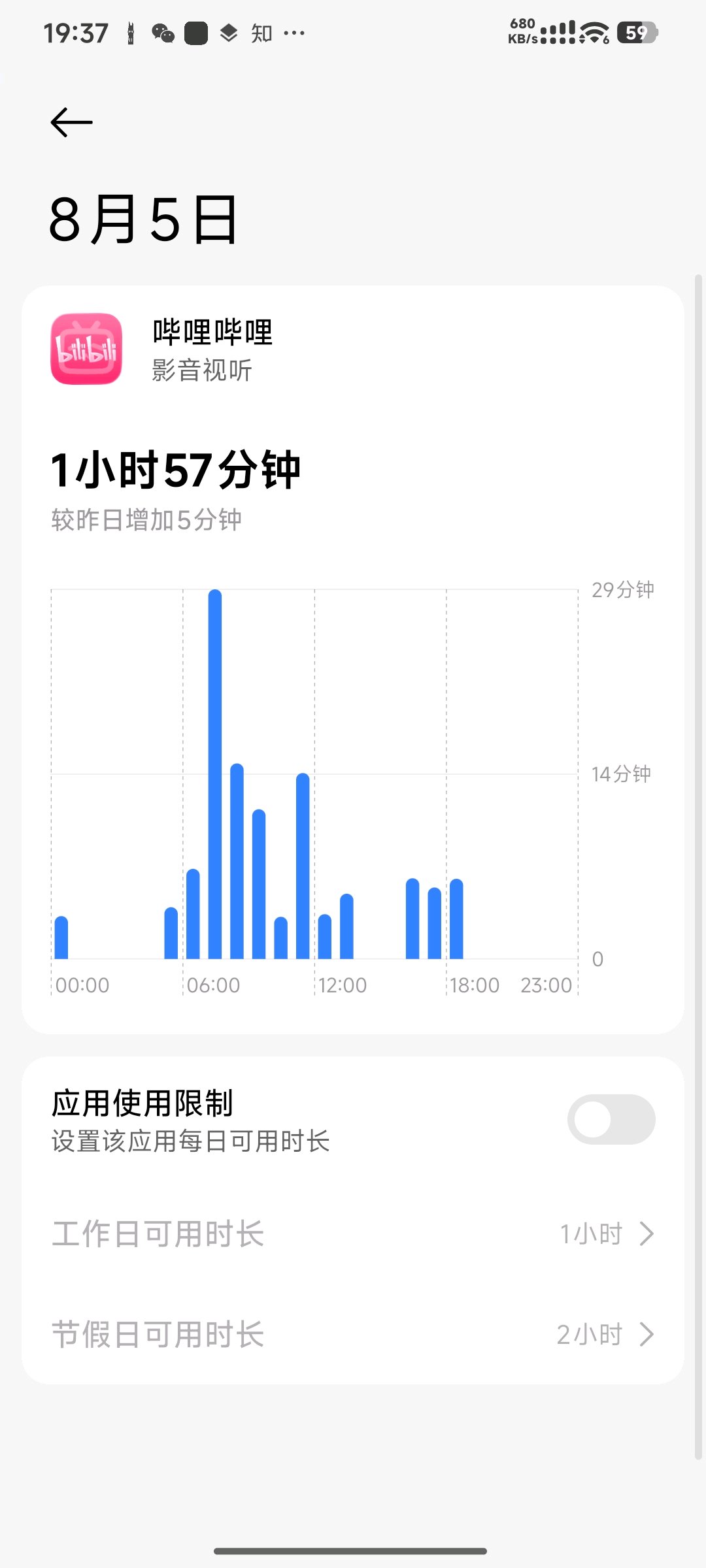Enable the 应用使用限制 switch
Image resolution: width=706 pixels, height=1568 pixels.
tap(611, 1119)
